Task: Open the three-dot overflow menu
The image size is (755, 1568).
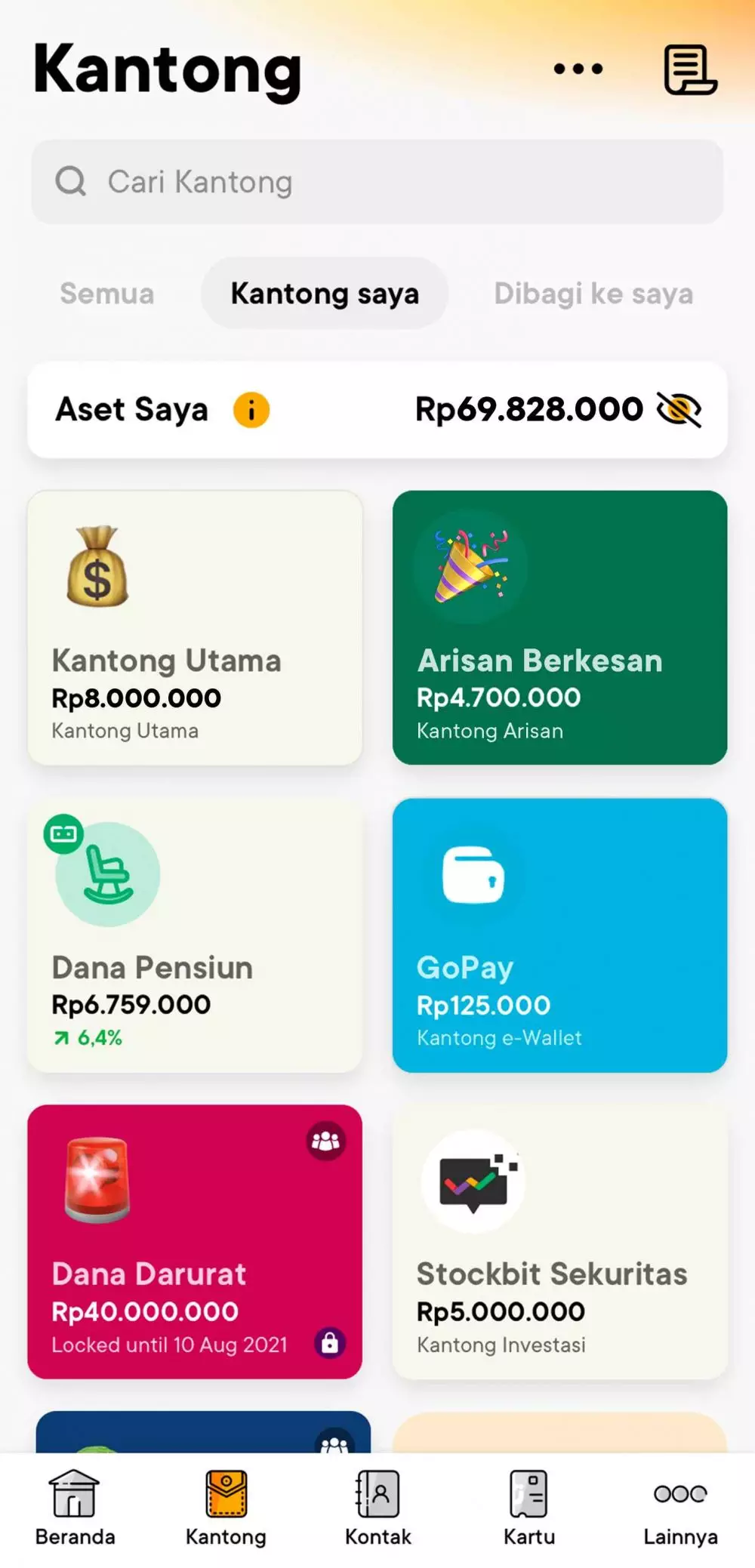Action: click(x=578, y=69)
